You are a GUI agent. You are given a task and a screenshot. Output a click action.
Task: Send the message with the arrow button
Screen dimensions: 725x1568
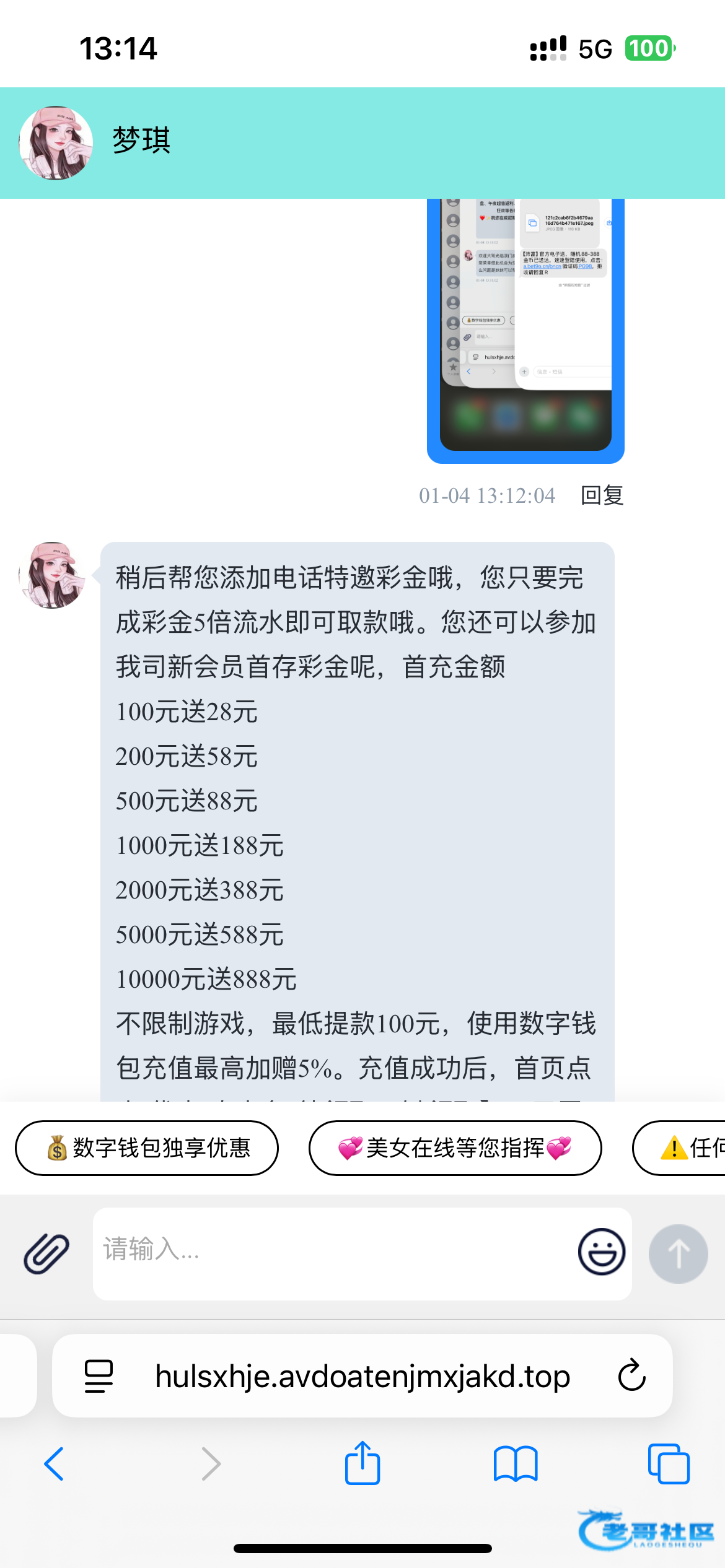pyautogui.click(x=678, y=1253)
